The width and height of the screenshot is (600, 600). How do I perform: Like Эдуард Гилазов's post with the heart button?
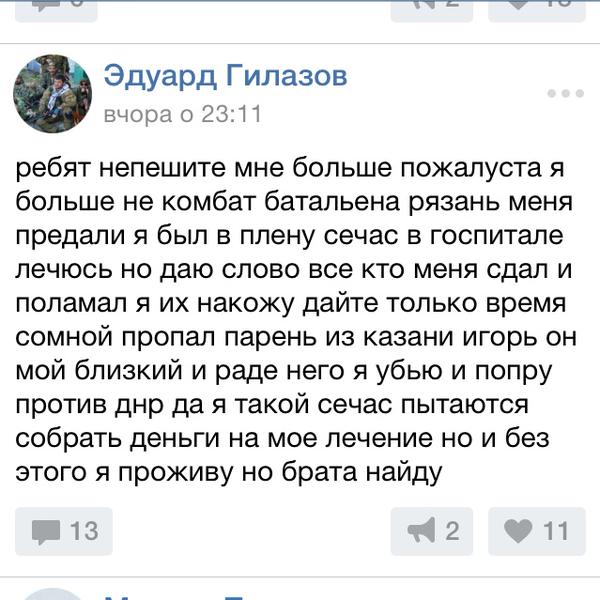(x=536, y=531)
